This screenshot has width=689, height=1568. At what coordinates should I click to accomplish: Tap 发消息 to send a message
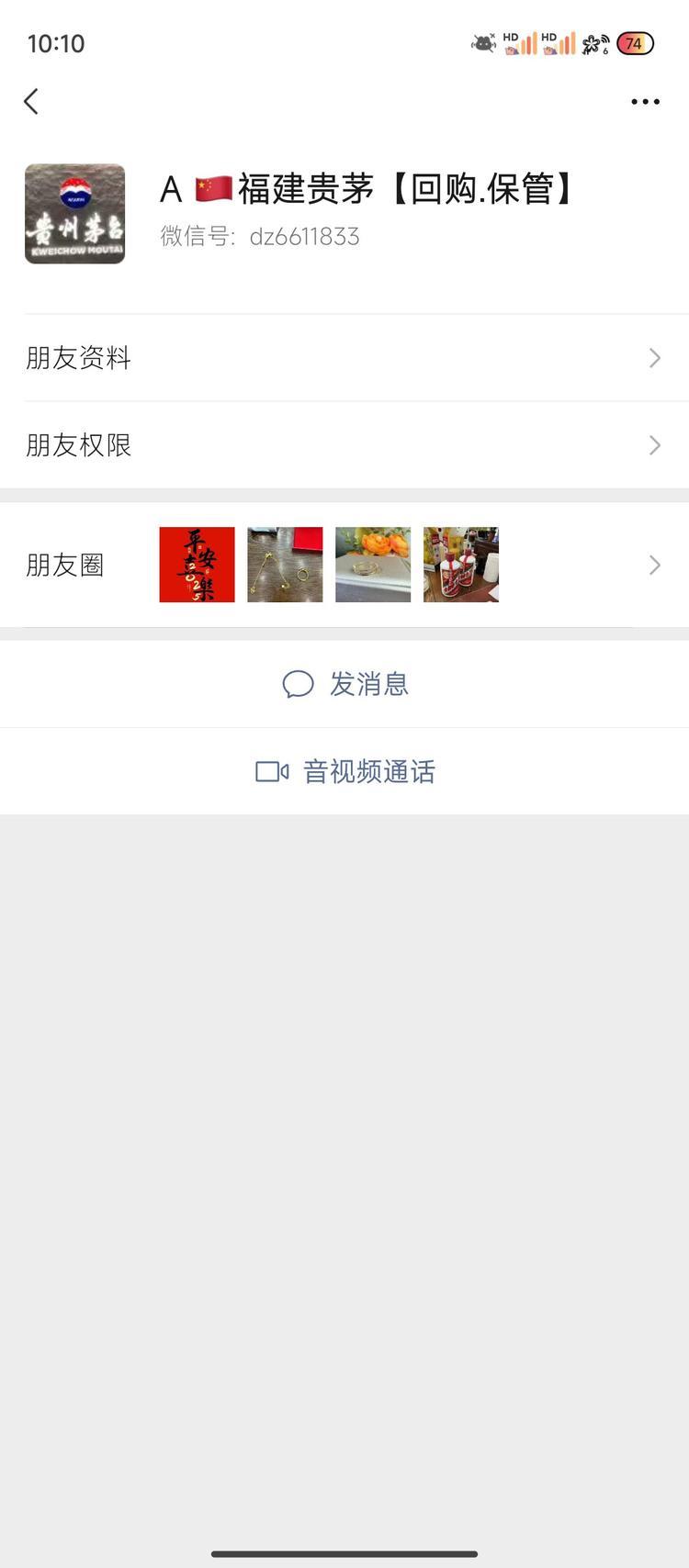pos(344,684)
